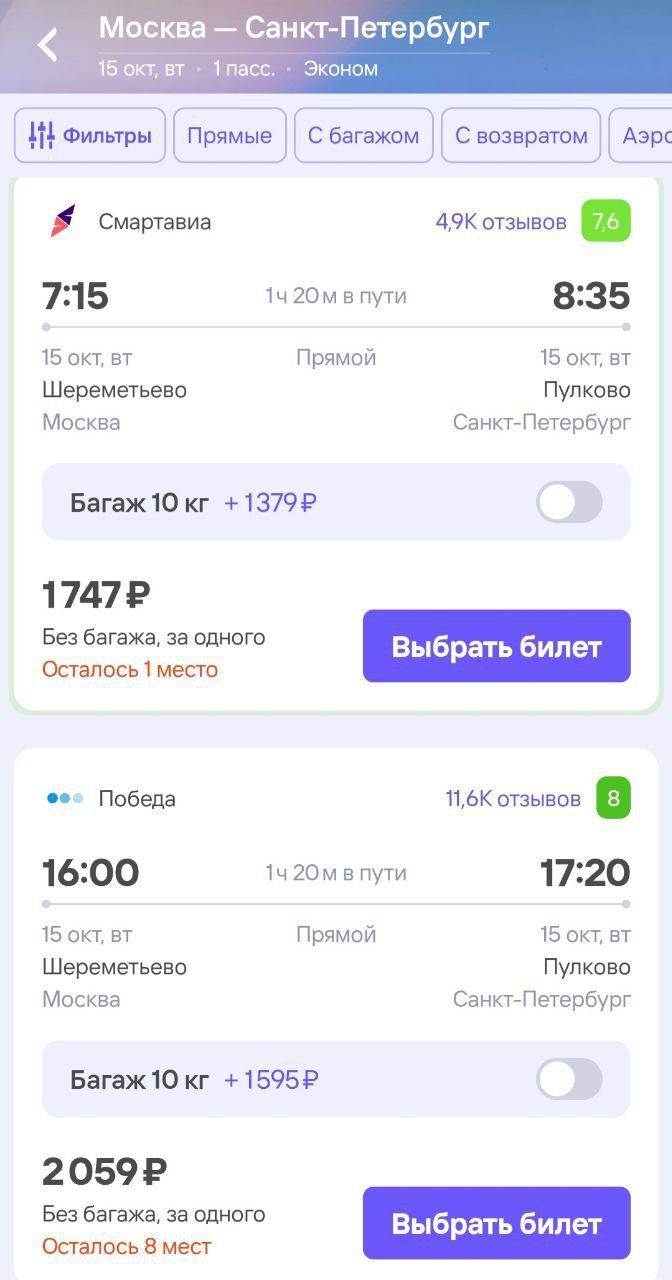Go back using the header arrow
This screenshot has height=1280, width=672.
[x=47, y=45]
